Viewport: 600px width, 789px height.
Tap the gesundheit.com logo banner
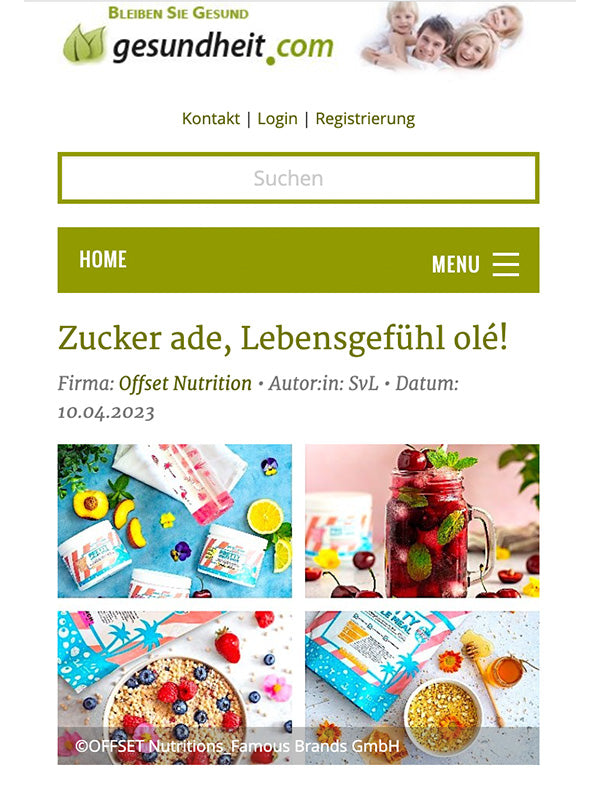coord(298,38)
